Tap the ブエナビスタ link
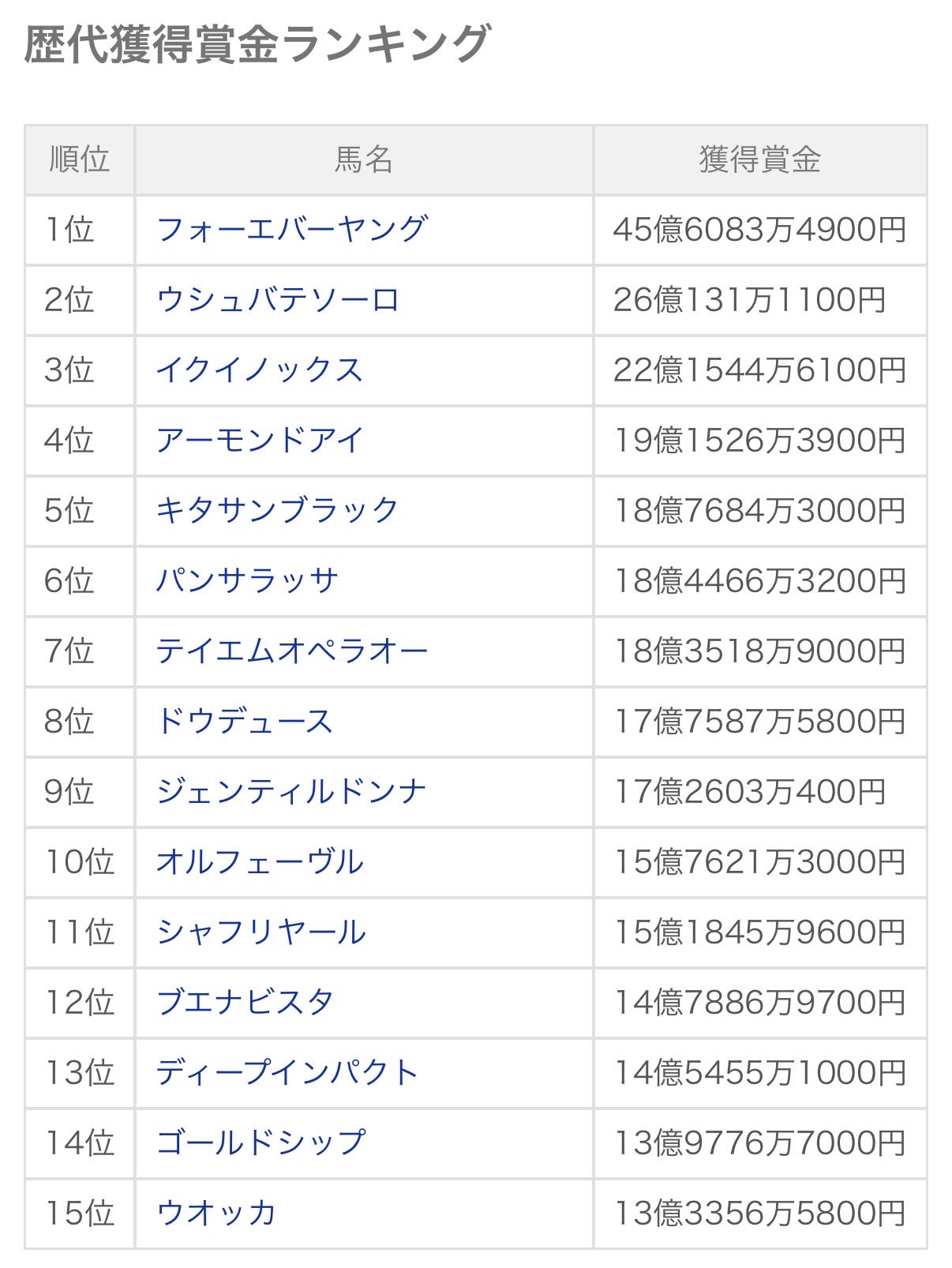 pos(245,1003)
